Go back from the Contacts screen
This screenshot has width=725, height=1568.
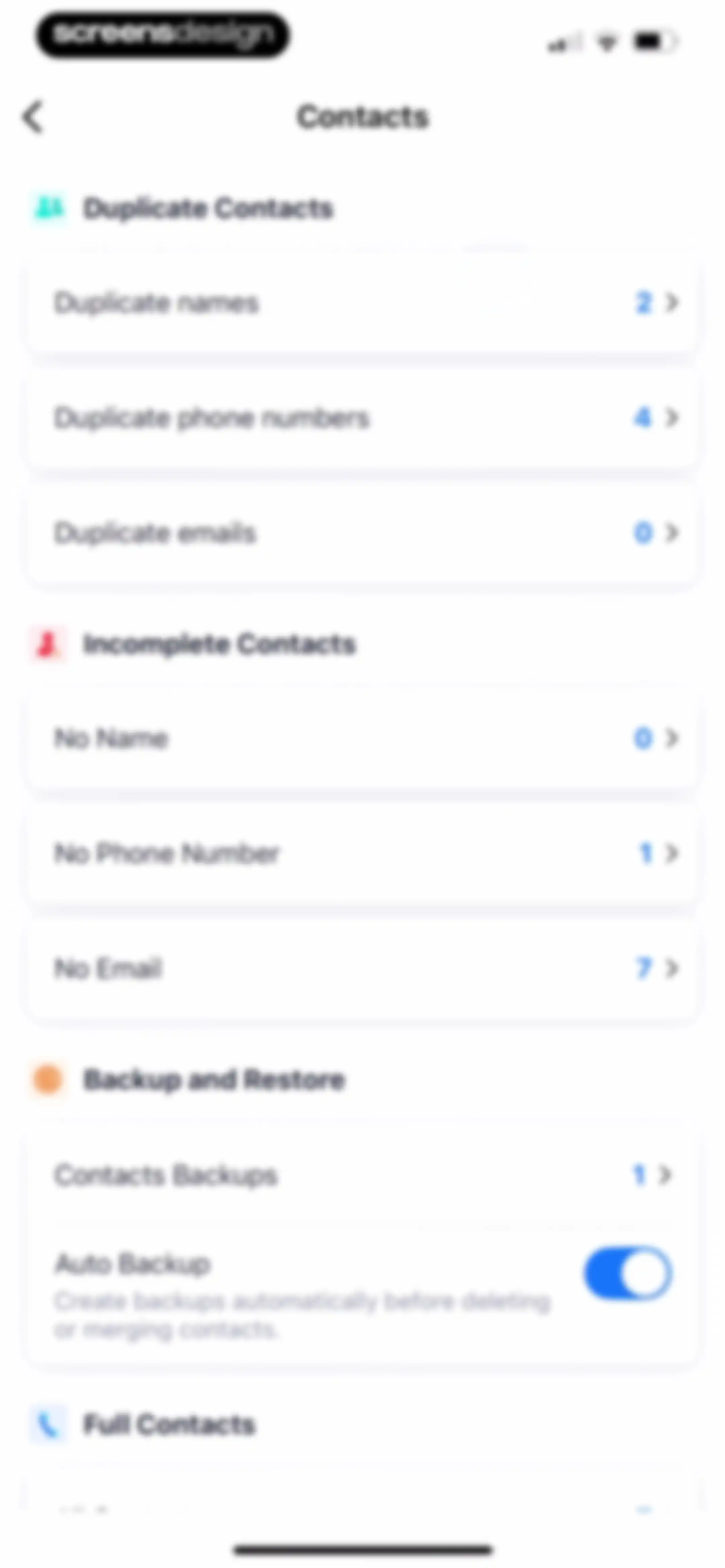(x=34, y=116)
